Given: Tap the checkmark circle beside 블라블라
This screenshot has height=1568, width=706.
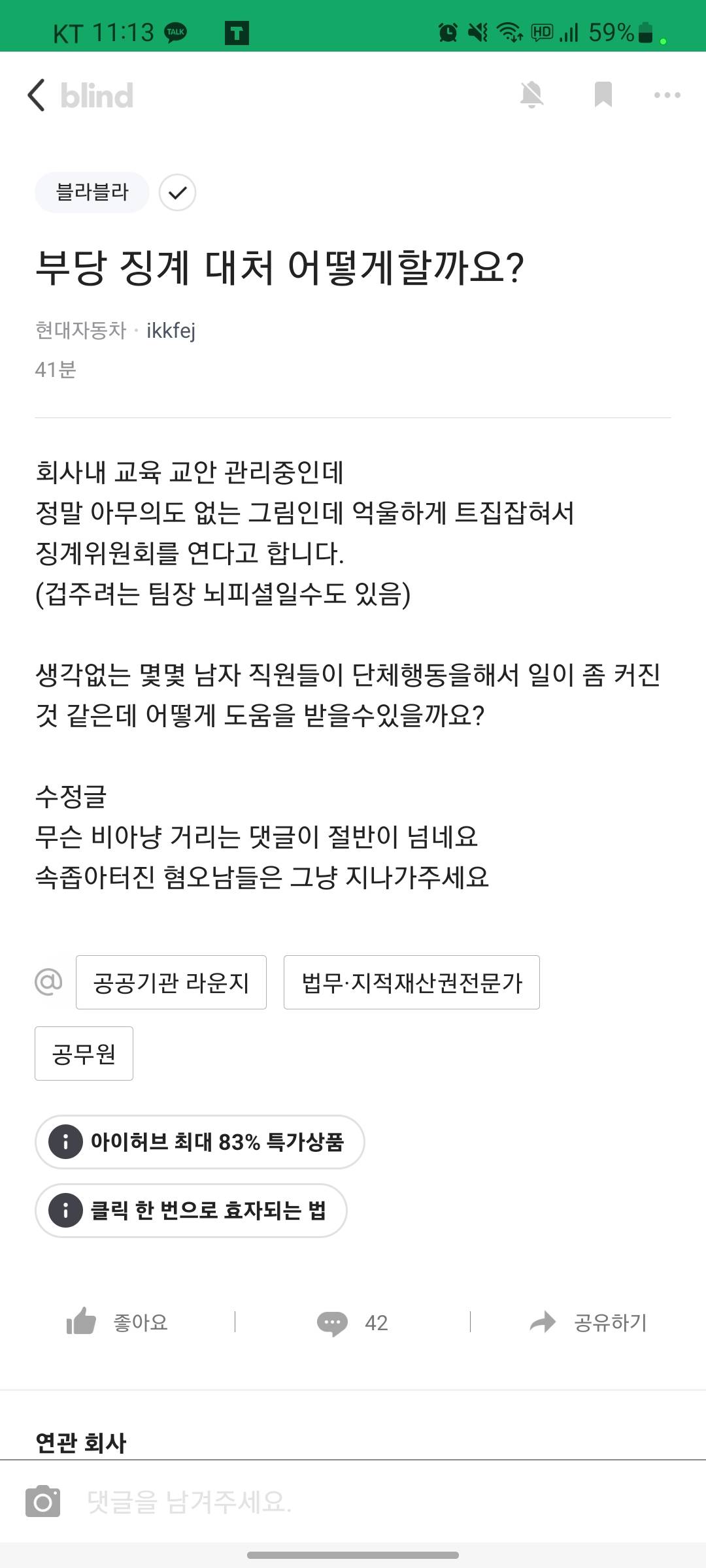Looking at the screenshot, I should pyautogui.click(x=177, y=193).
